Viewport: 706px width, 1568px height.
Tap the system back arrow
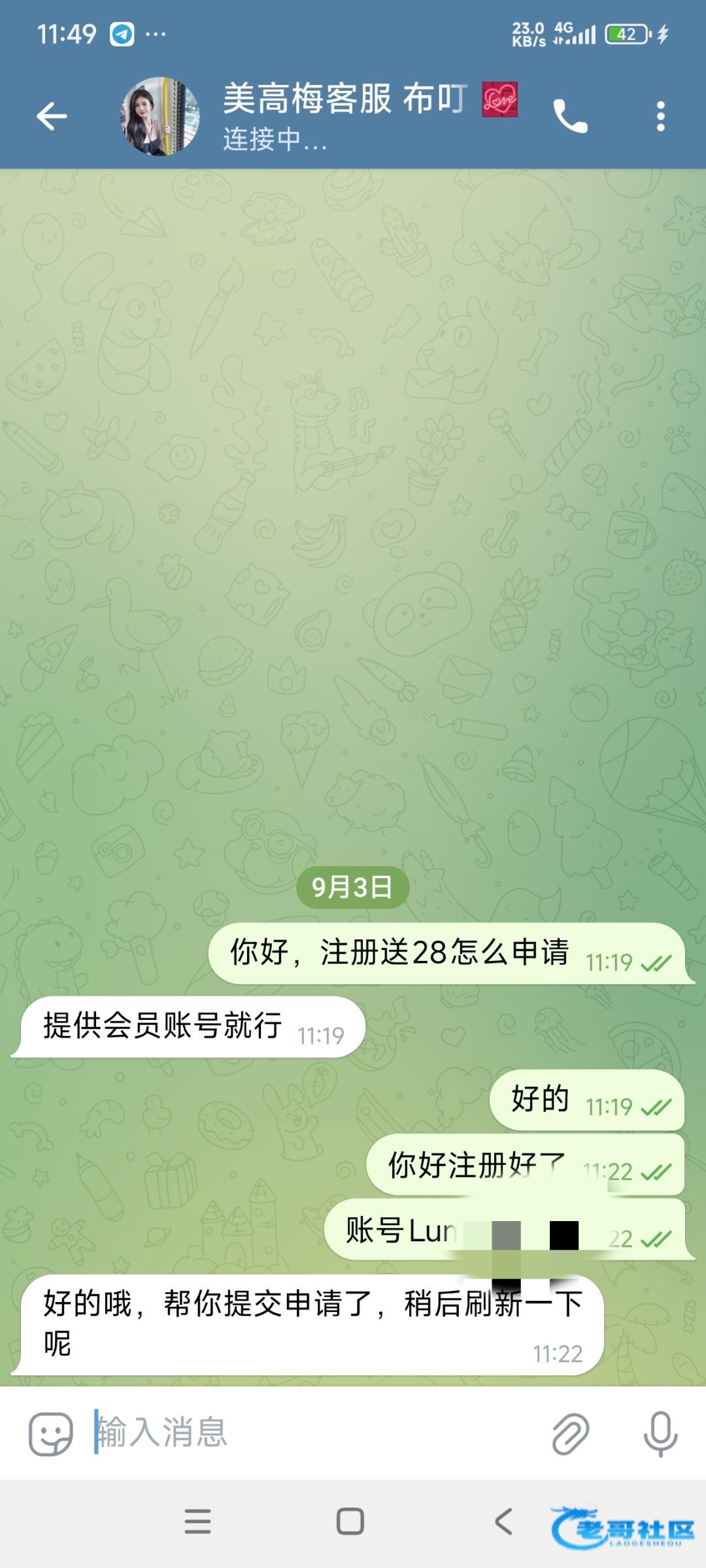pos(503,1522)
